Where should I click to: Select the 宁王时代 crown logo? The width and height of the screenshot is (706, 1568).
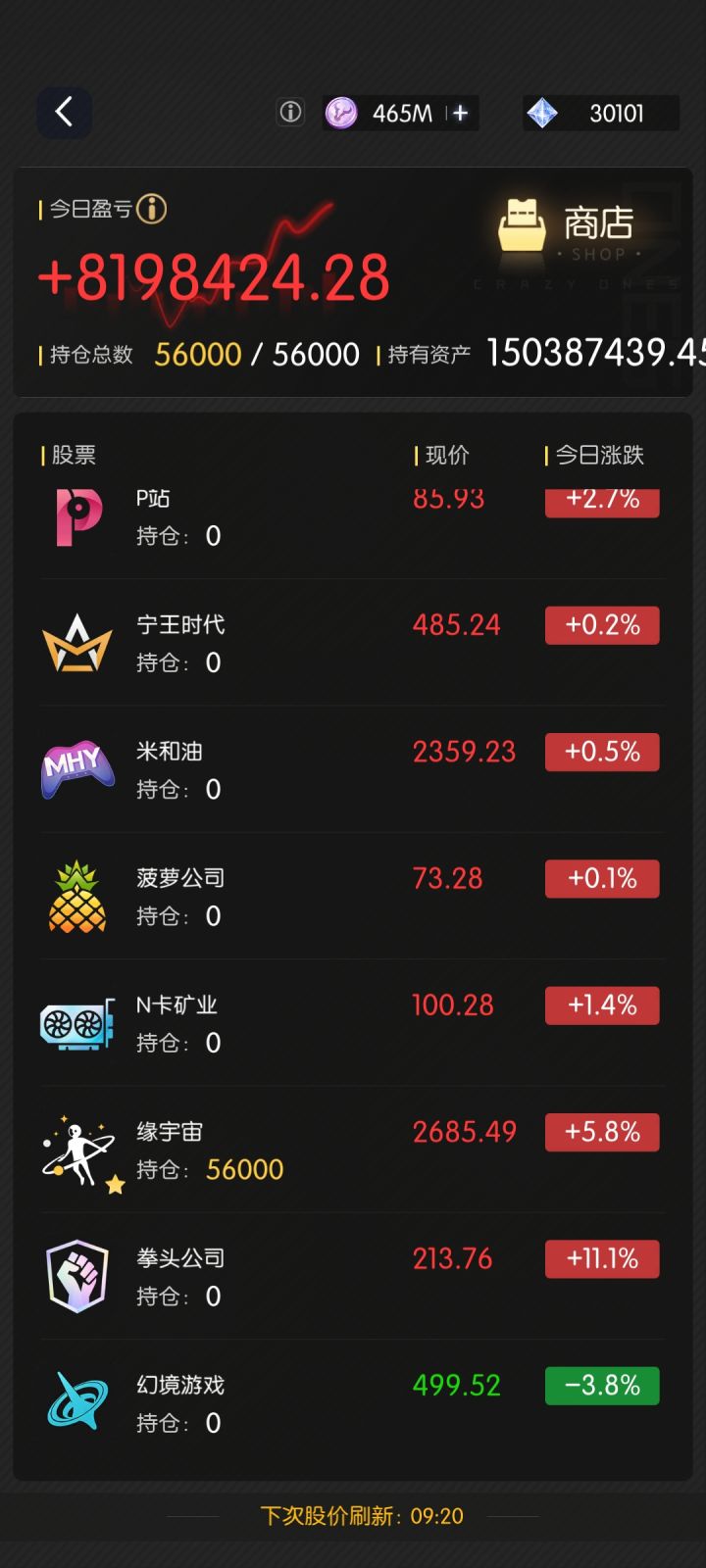pyautogui.click(x=77, y=641)
